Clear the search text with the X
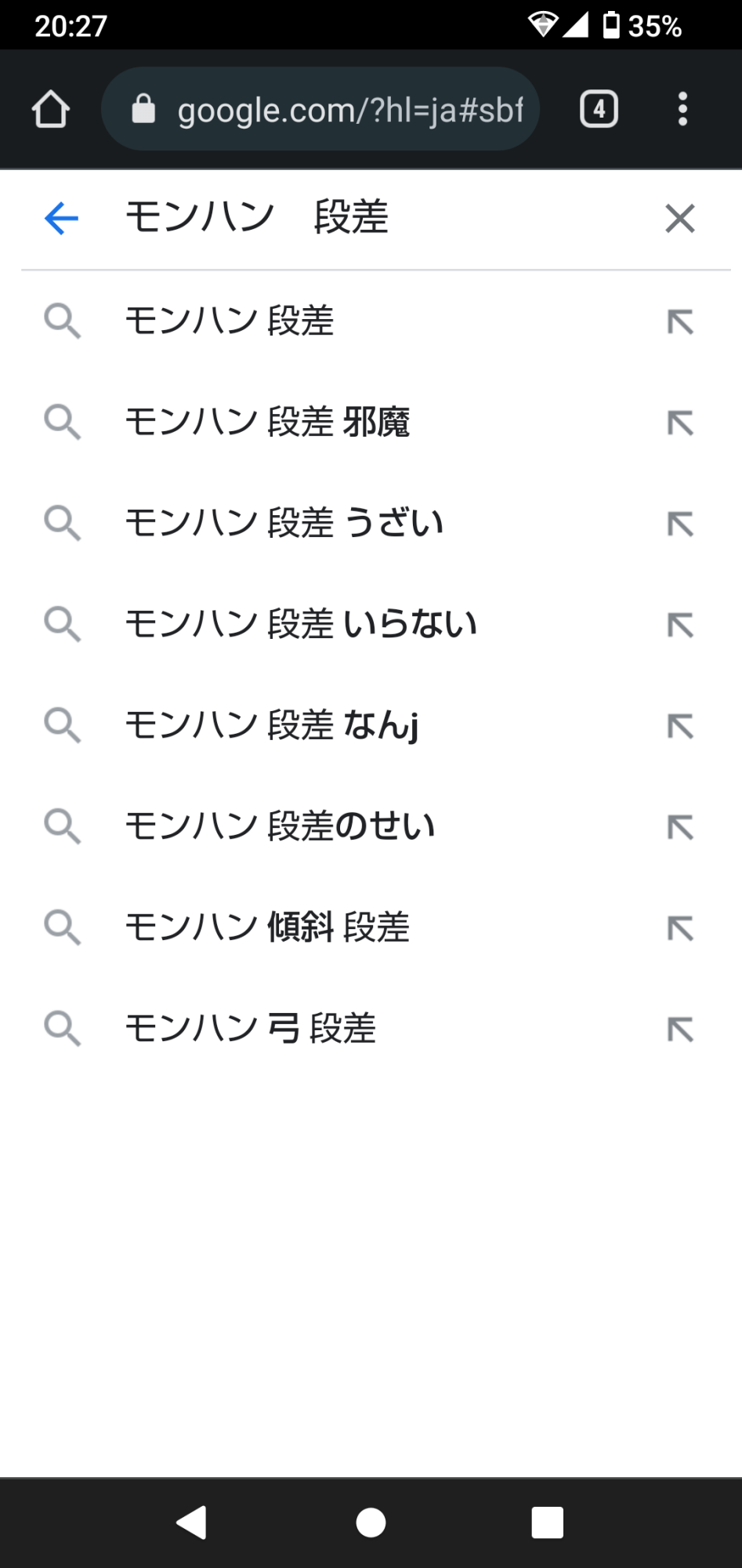Image resolution: width=742 pixels, height=1568 pixels. 679,218
